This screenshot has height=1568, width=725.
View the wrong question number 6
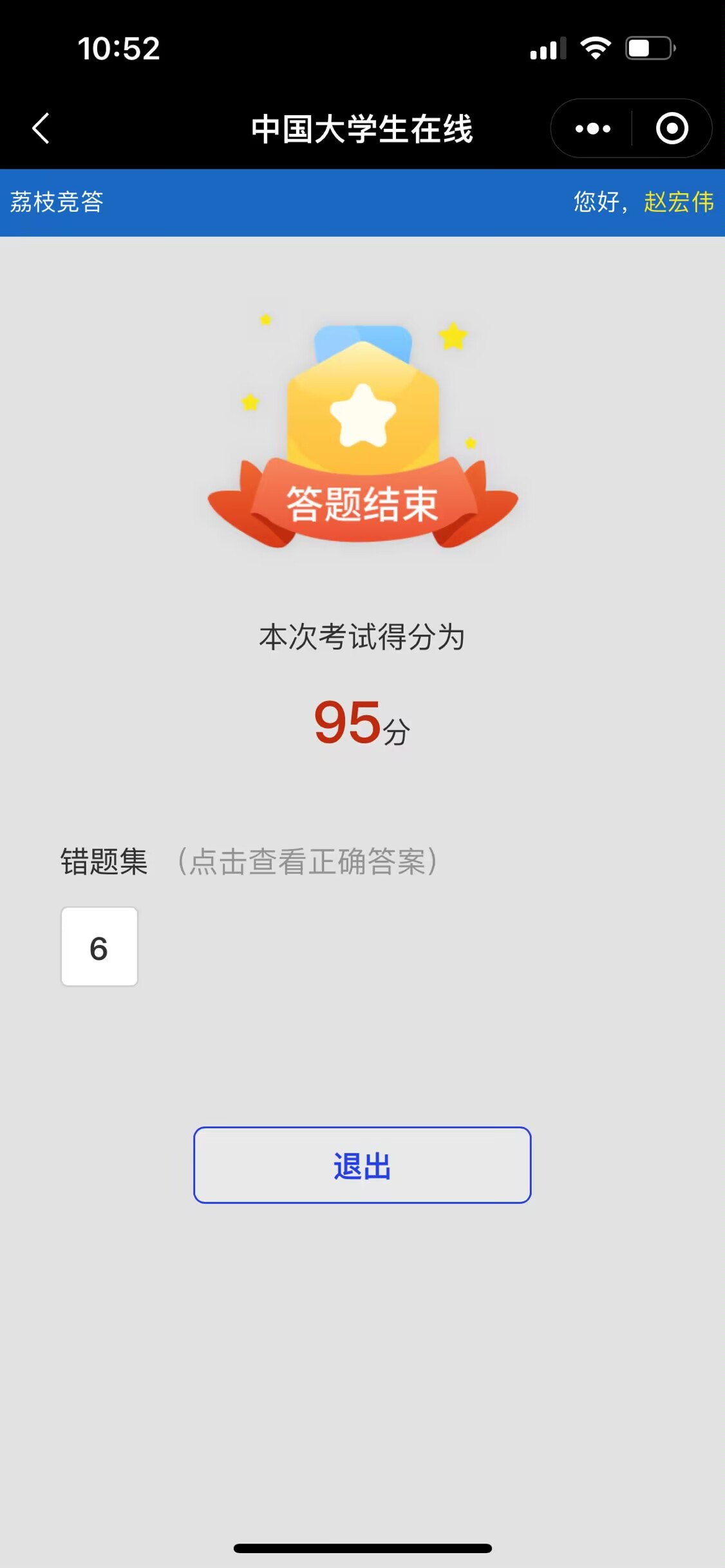pos(99,947)
